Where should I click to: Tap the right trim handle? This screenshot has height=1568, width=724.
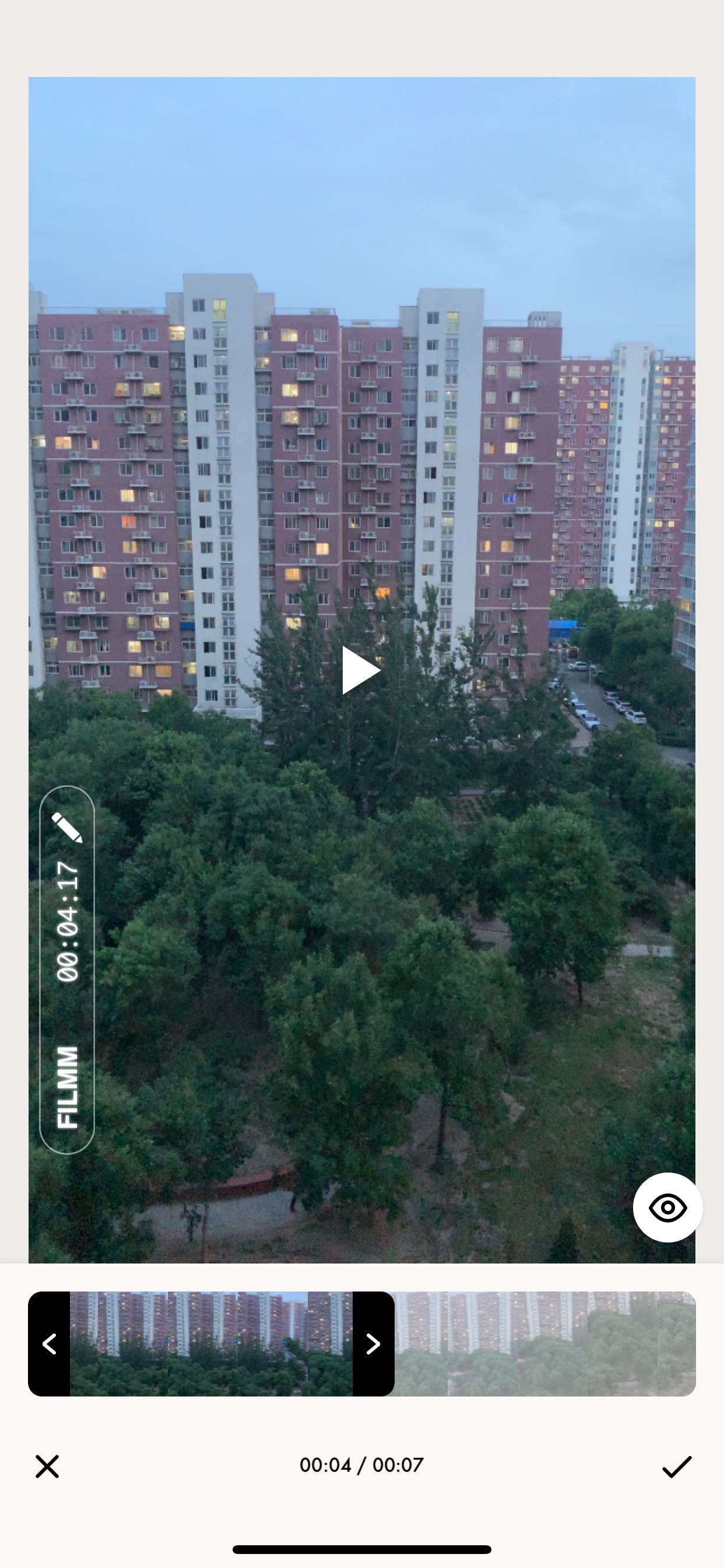pyautogui.click(x=373, y=1343)
